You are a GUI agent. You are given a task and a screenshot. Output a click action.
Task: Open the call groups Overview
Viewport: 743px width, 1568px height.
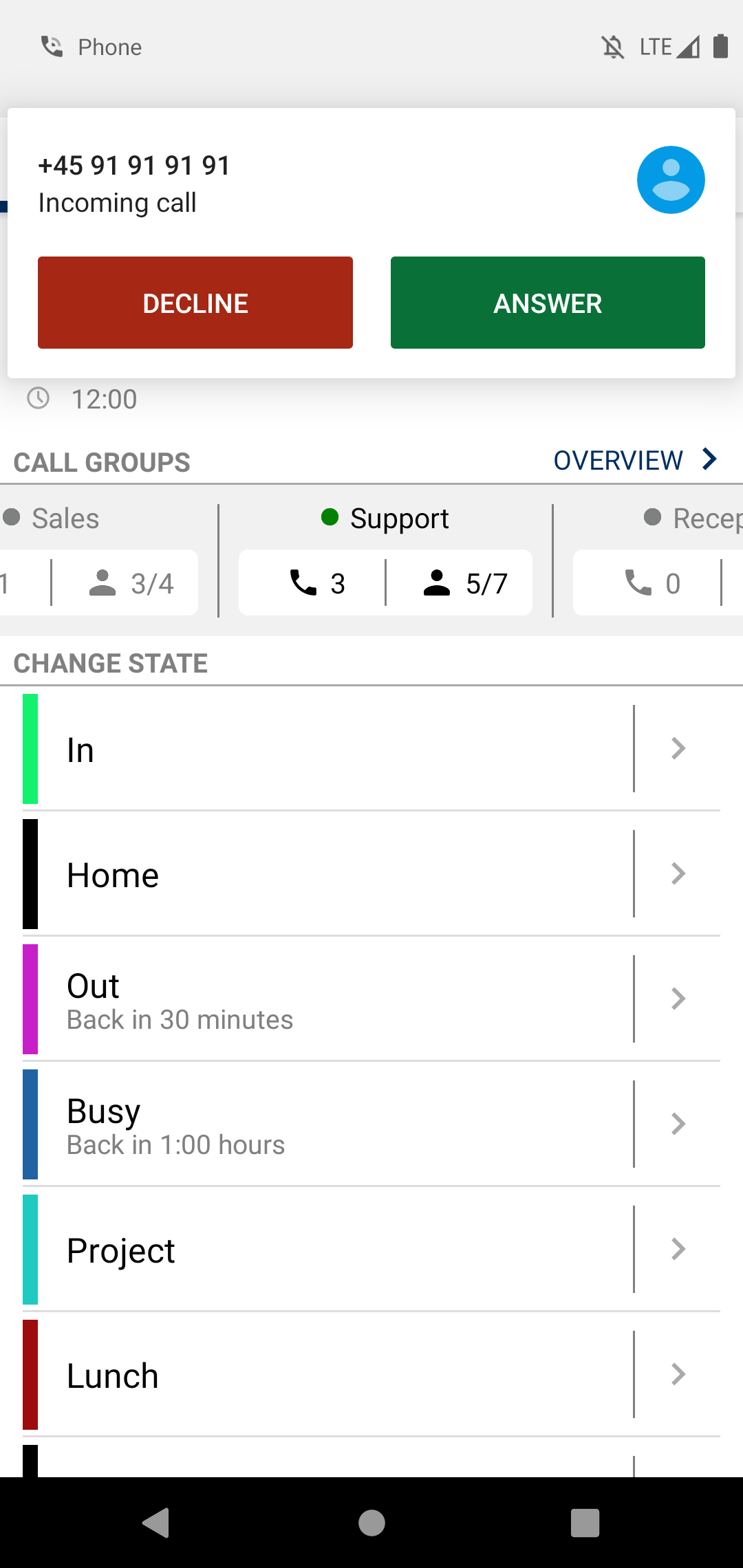(x=634, y=460)
